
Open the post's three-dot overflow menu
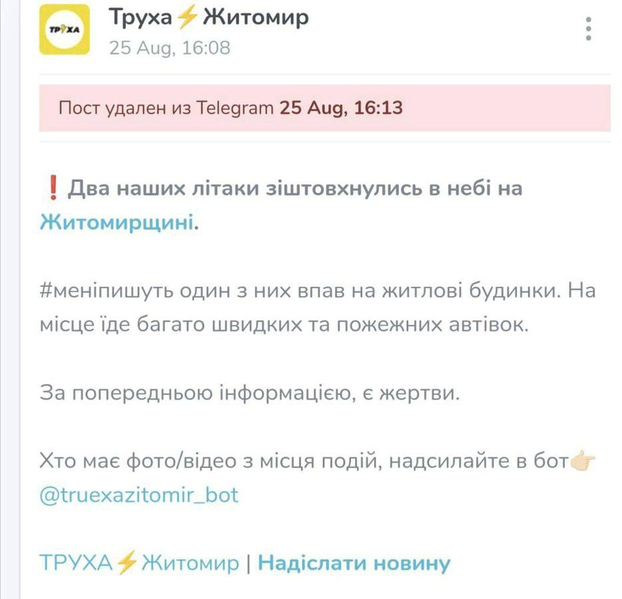590,27
